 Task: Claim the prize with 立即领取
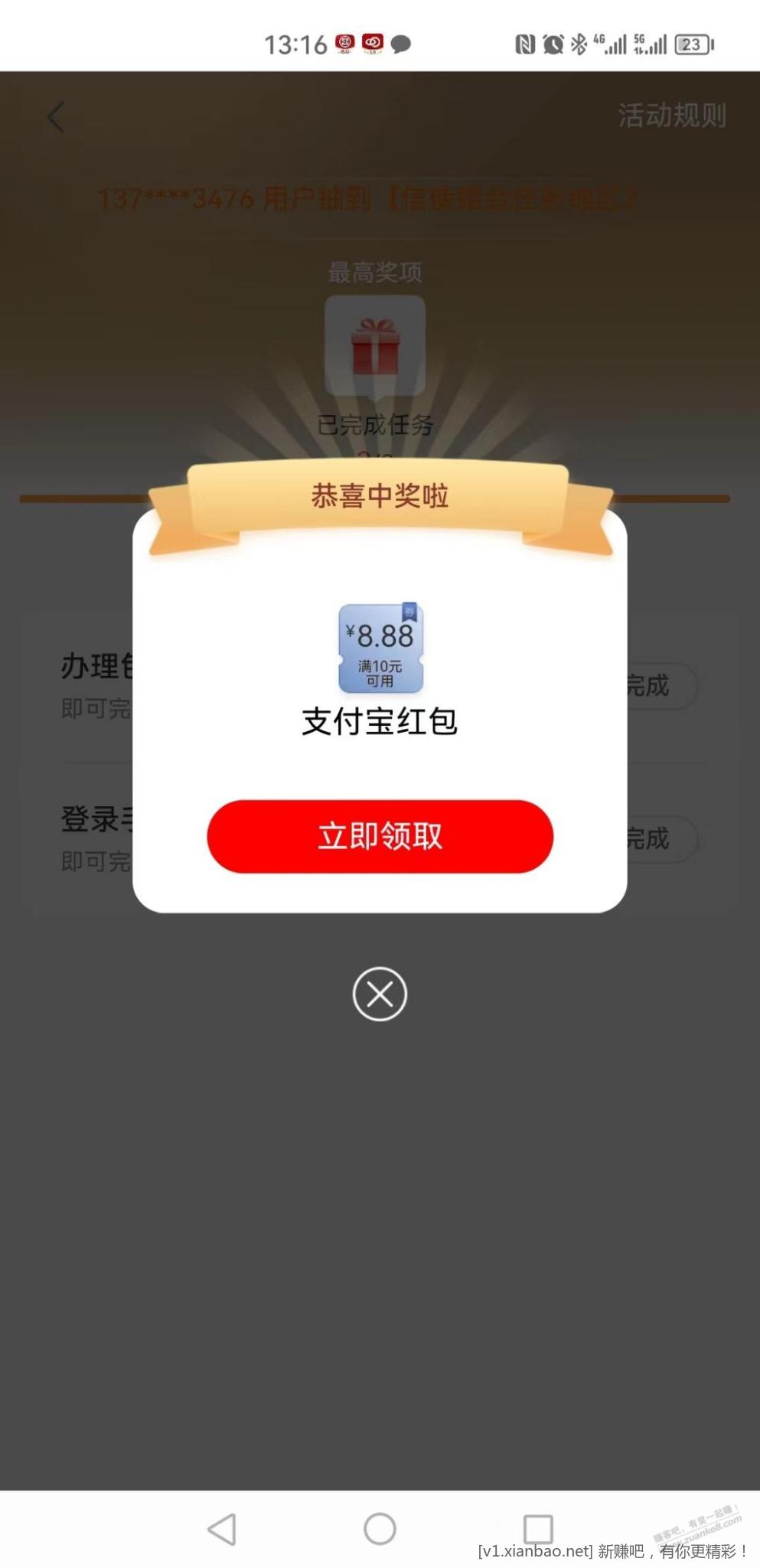[x=380, y=836]
